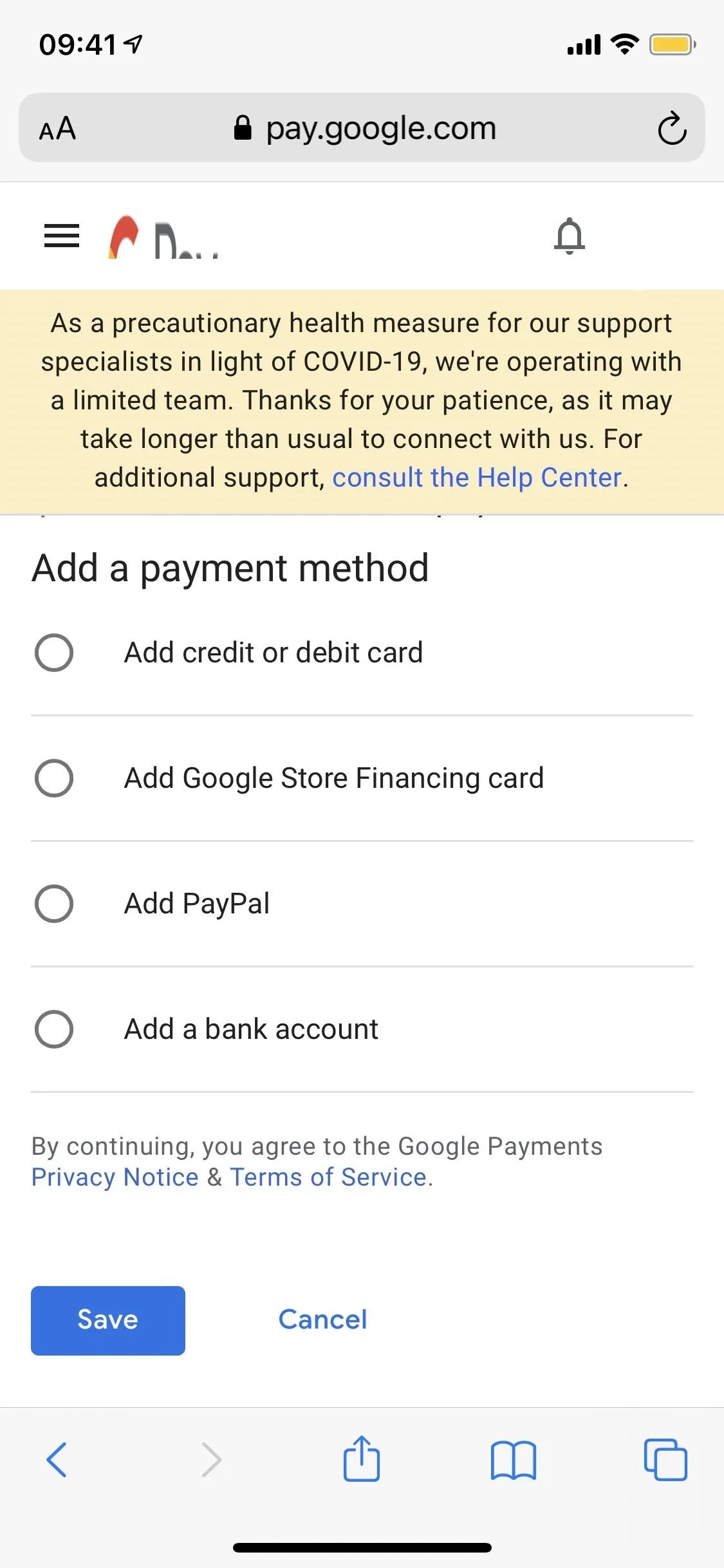
Task: Show all open Safari tabs
Action: [x=665, y=1460]
